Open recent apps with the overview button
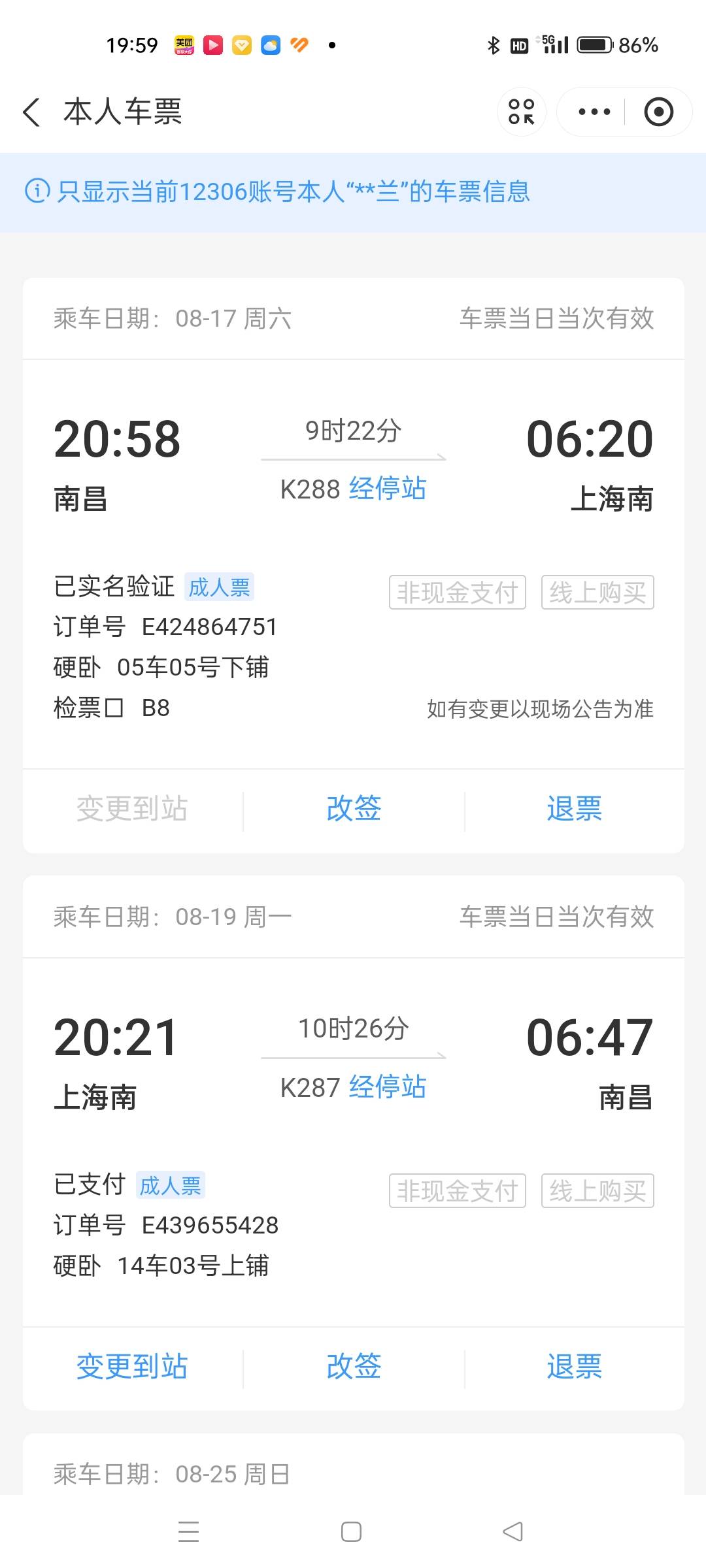706x1568 pixels. 189,1531
